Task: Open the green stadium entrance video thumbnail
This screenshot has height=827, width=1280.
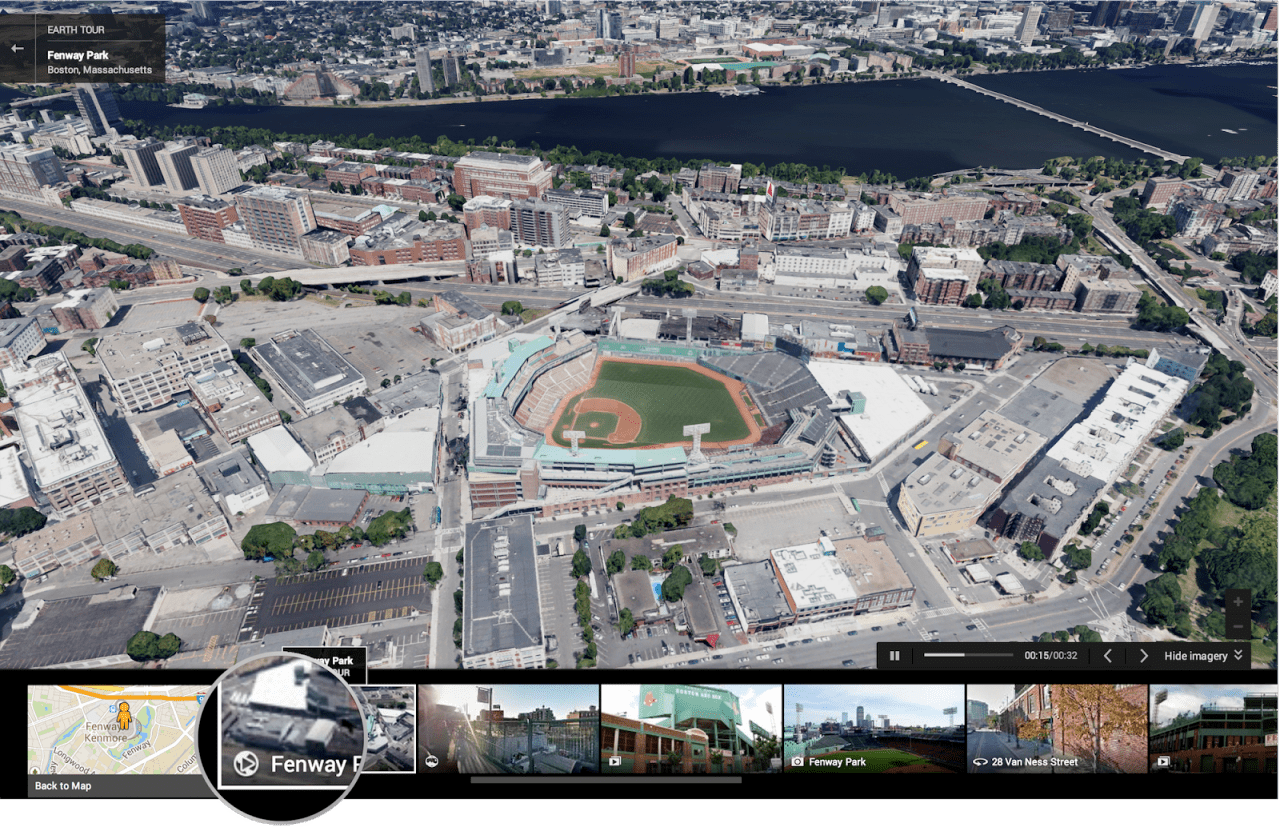Action: [x=690, y=728]
